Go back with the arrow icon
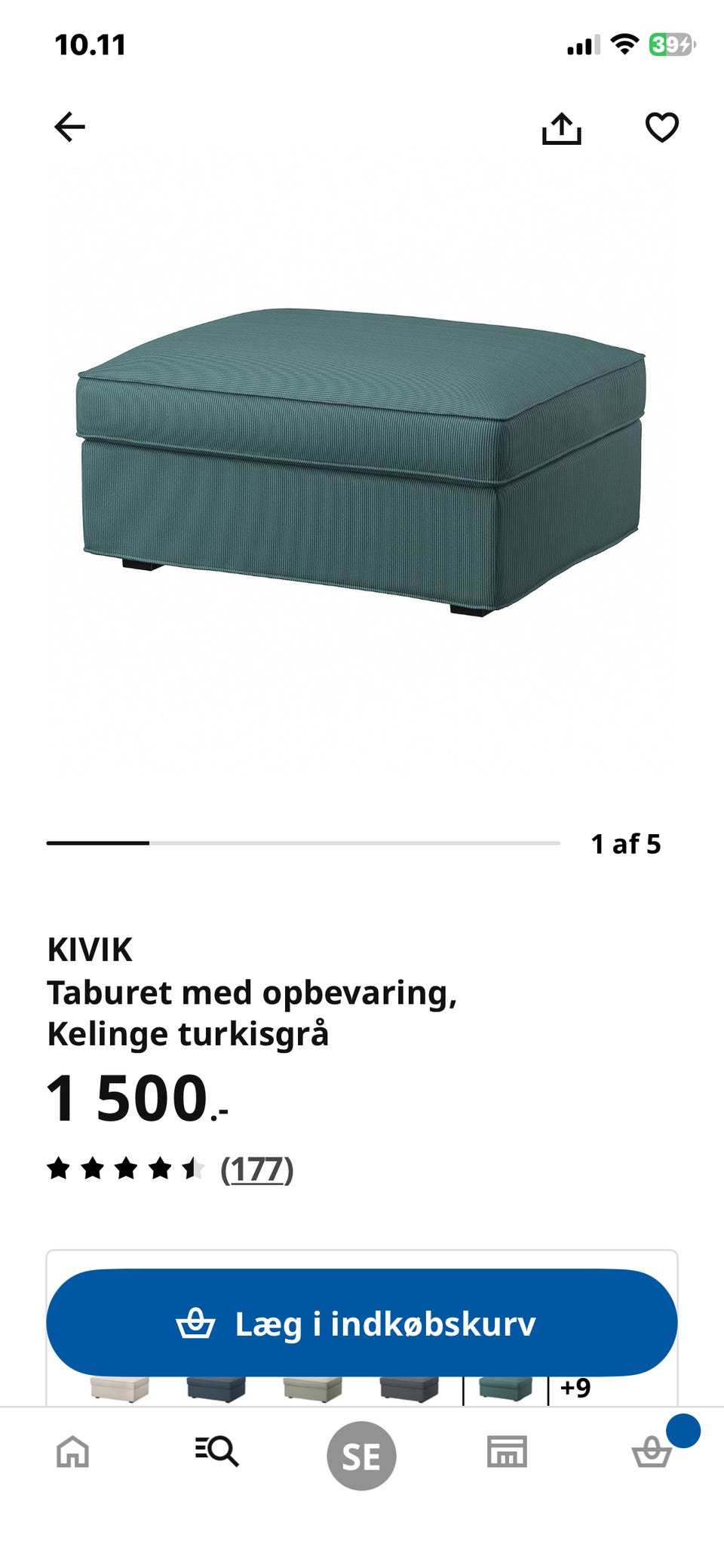The height and width of the screenshot is (1568, 724). 68,128
